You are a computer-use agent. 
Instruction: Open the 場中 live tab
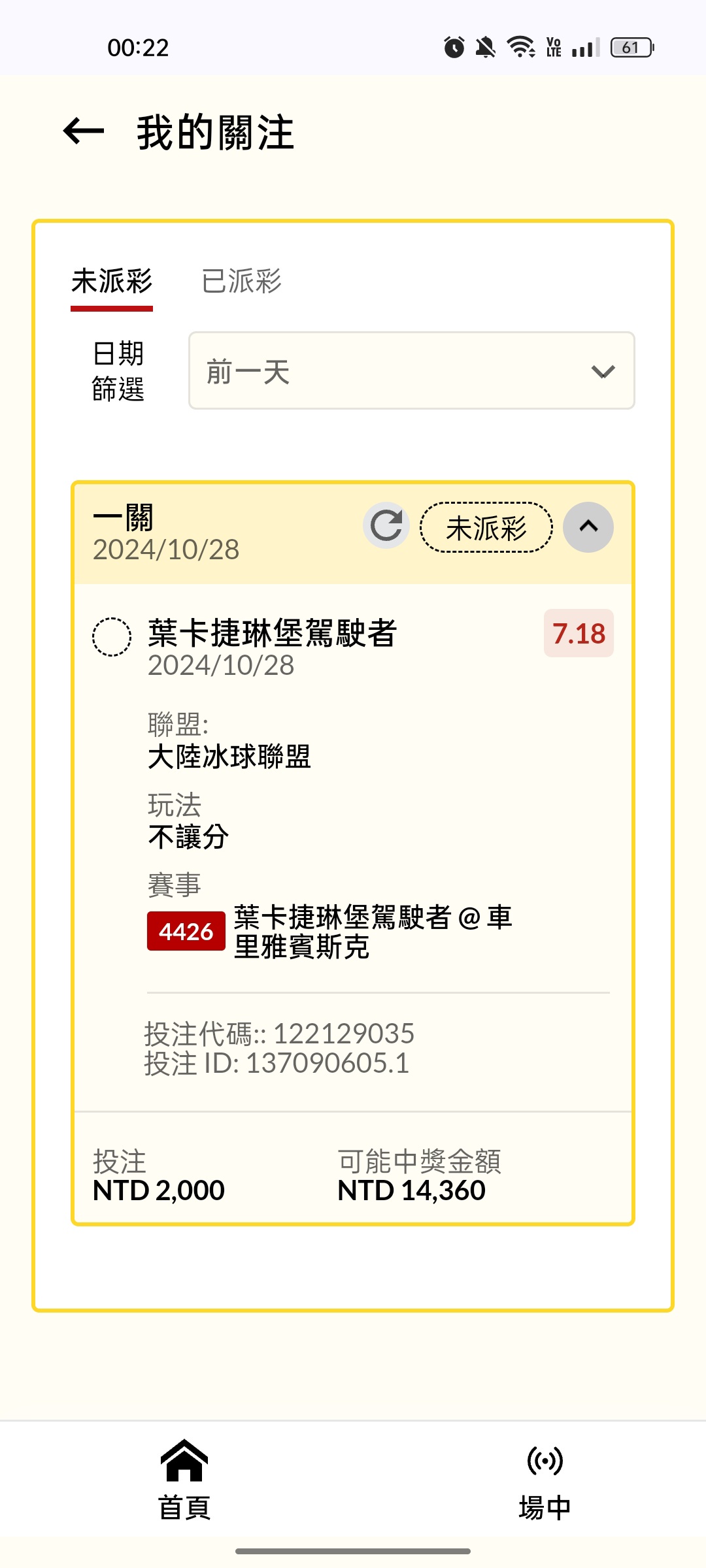(x=545, y=1480)
